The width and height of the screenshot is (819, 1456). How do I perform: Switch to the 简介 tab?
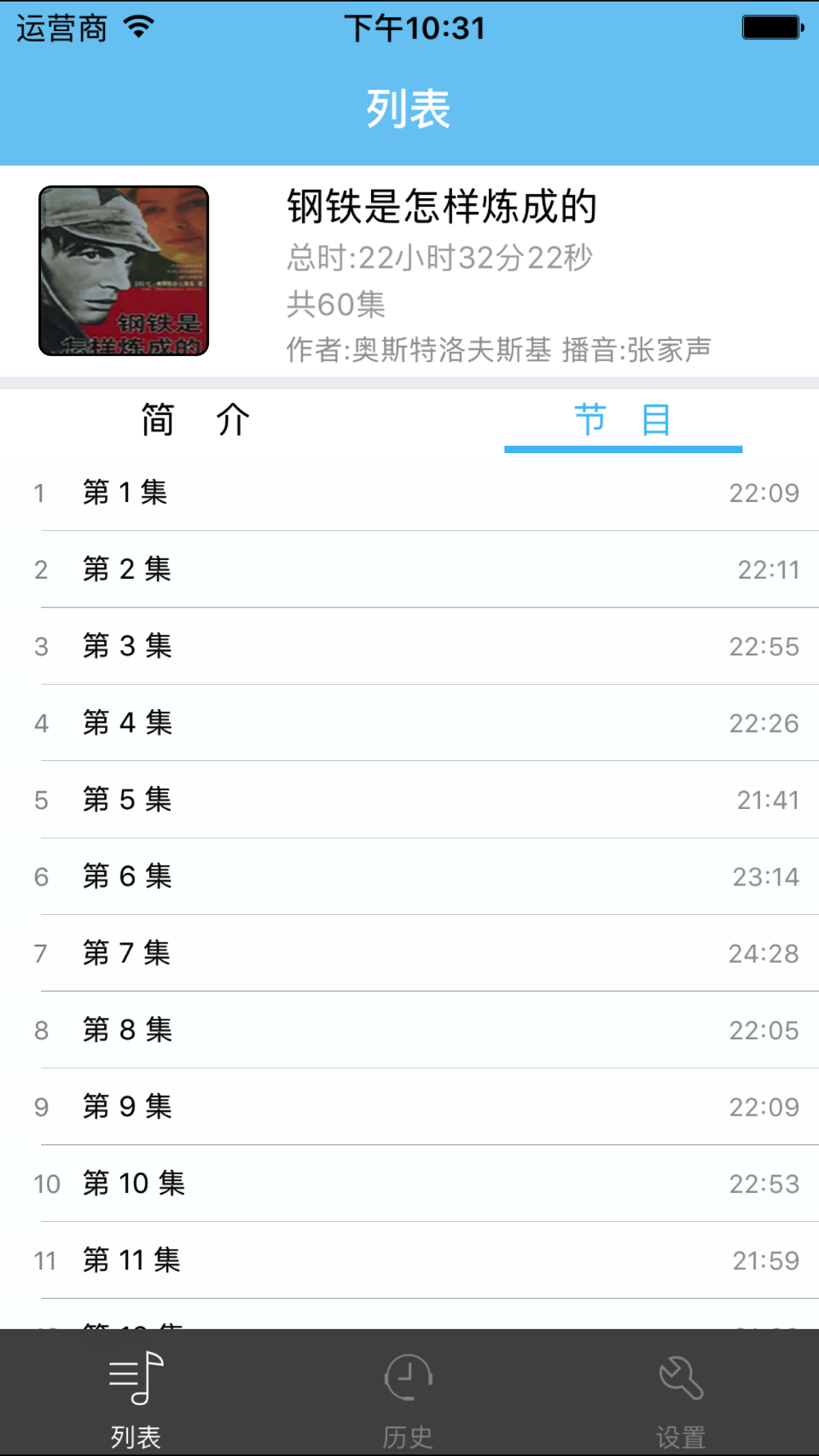click(195, 420)
